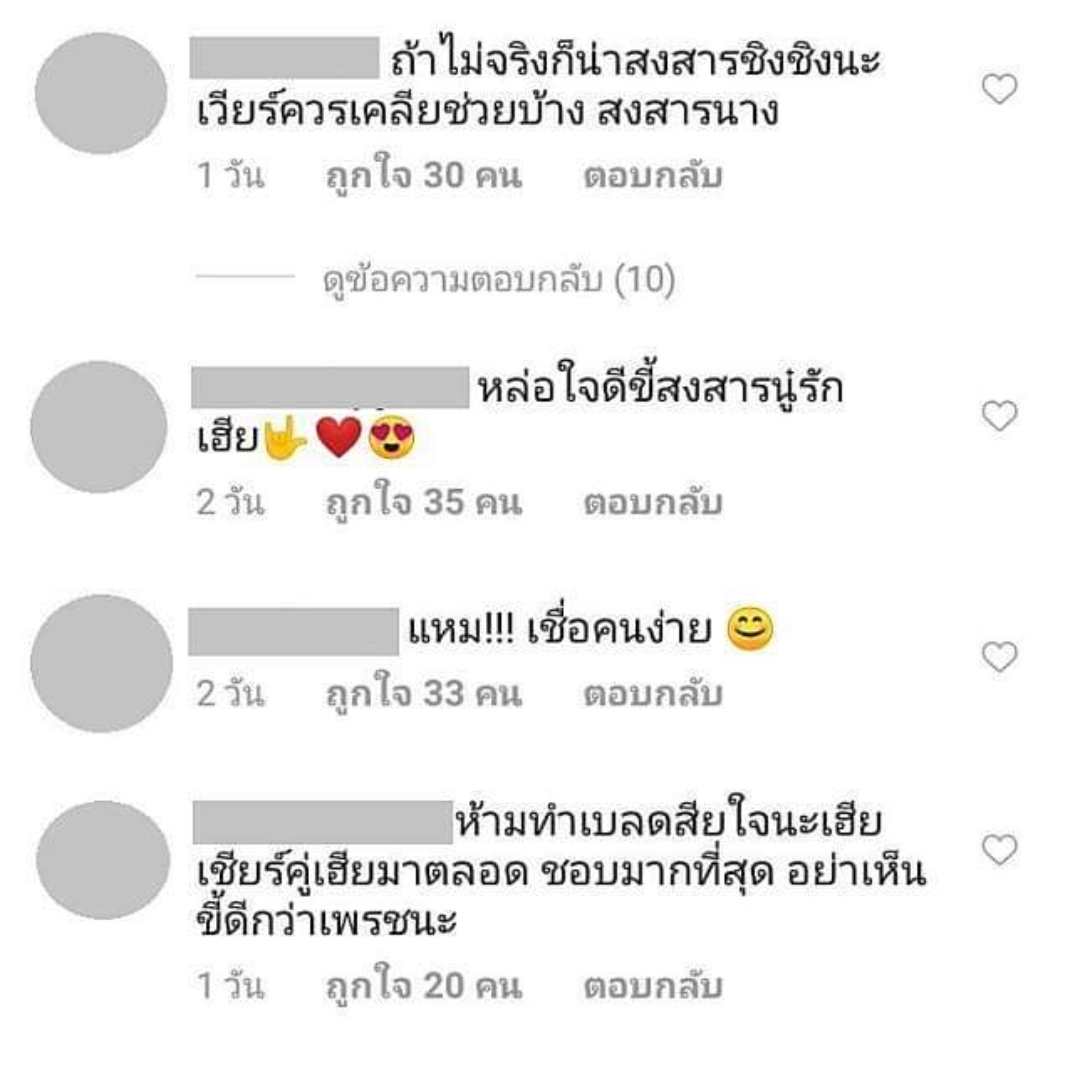Image resolution: width=1080 pixels, height=1073 pixels.
Task: Open the avatar beside ห้ามทำเบลดสียใจนะเฮีย comment
Action: pos(101,859)
